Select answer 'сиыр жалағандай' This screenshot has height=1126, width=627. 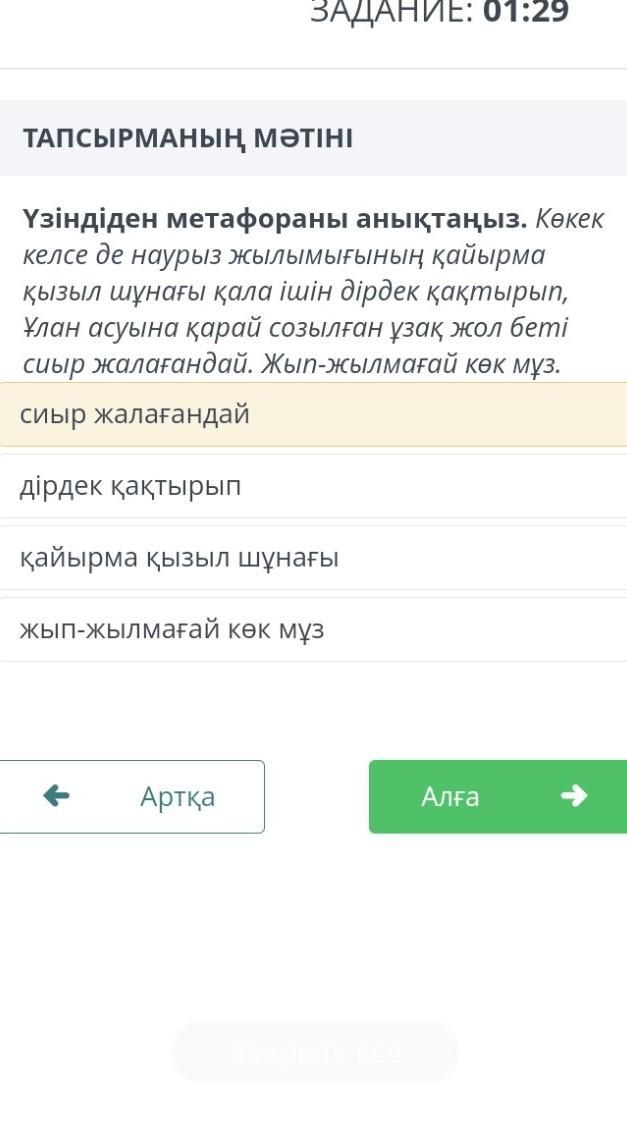click(x=312, y=414)
